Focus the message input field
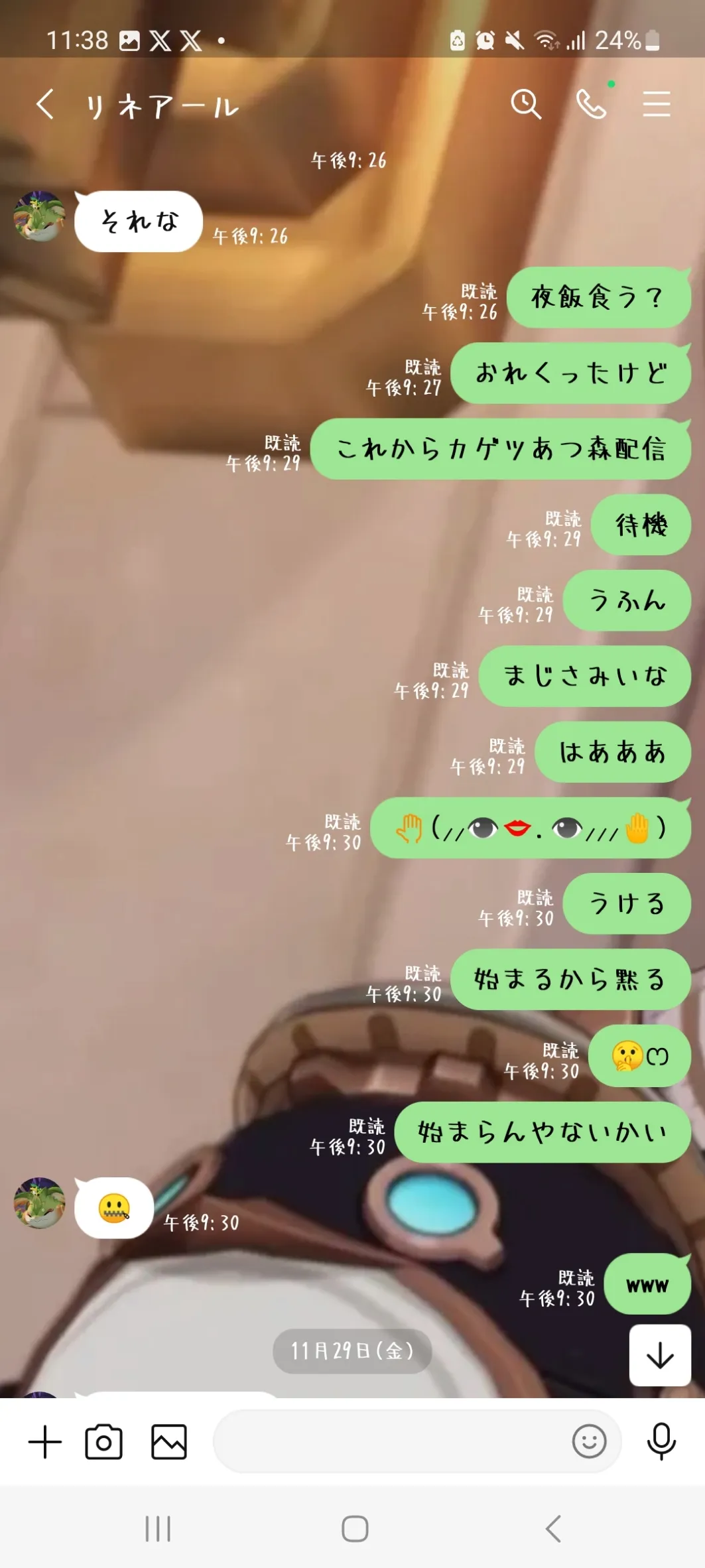This screenshot has width=705, height=1568. (391, 1441)
